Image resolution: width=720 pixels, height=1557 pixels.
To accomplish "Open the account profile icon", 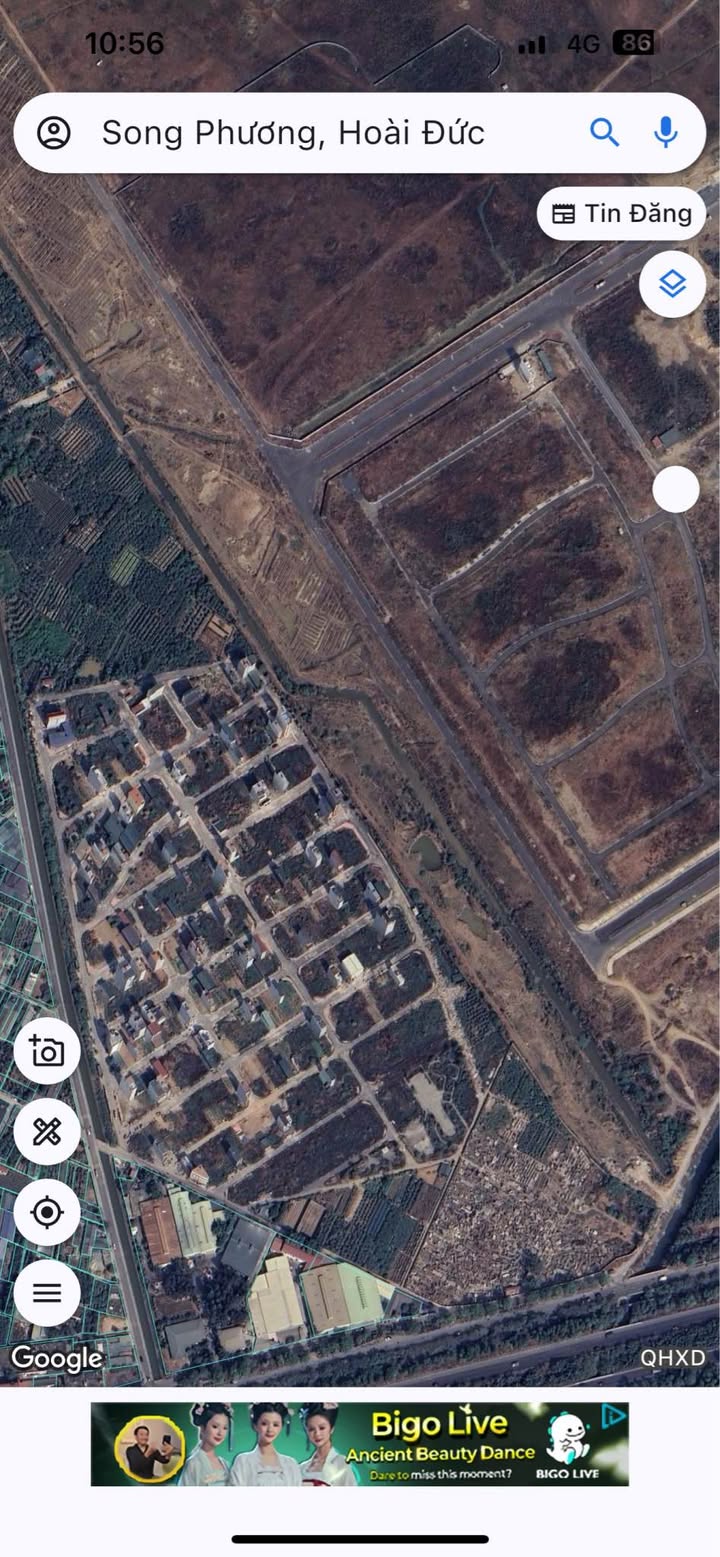I will (53, 133).
